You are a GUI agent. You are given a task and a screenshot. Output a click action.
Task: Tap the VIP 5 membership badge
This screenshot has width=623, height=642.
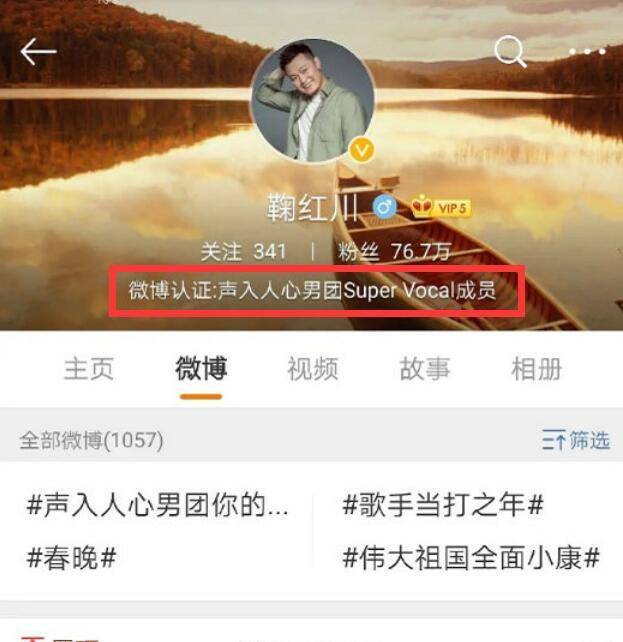tap(439, 208)
